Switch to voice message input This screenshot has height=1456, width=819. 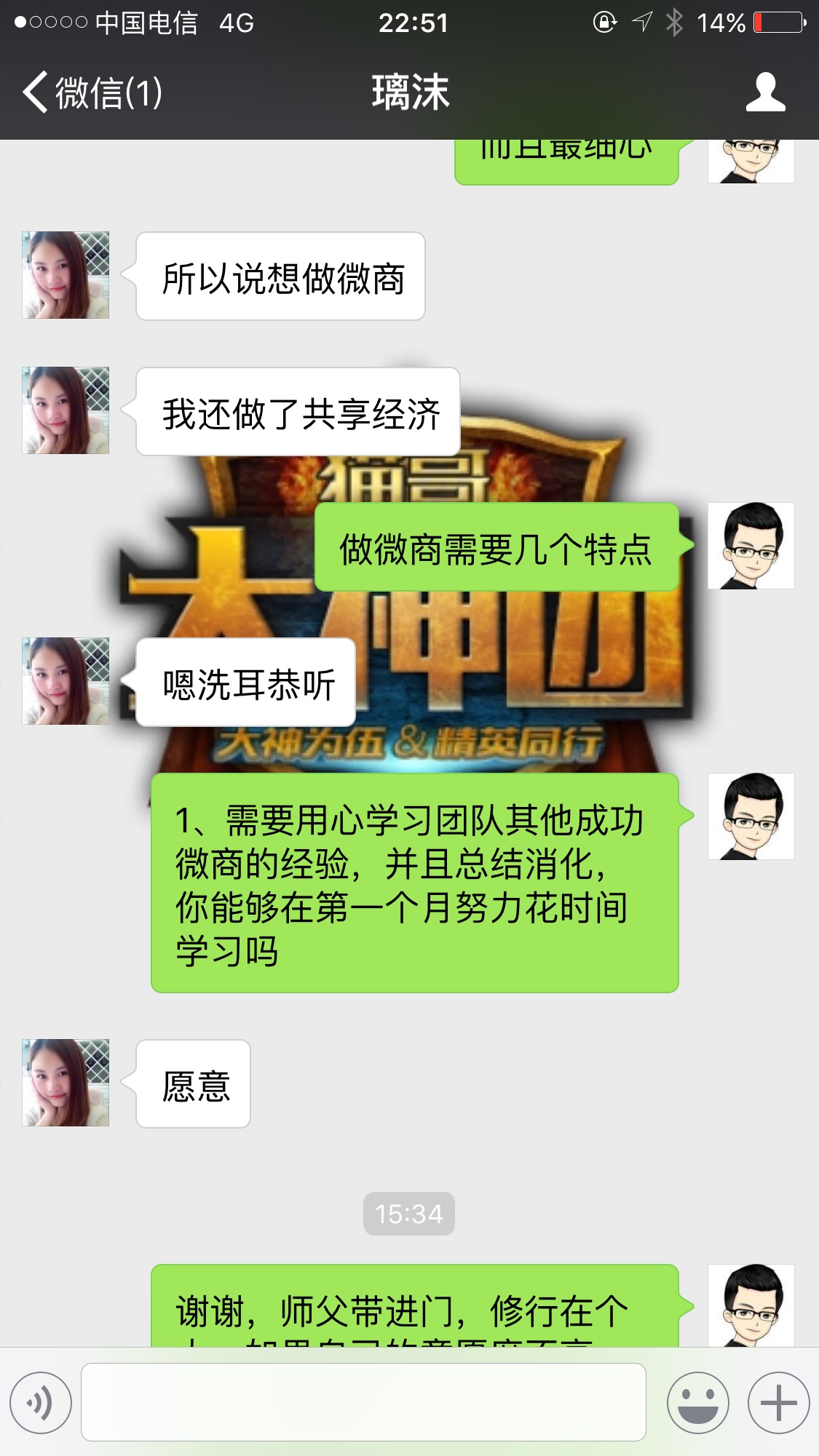point(41,1402)
